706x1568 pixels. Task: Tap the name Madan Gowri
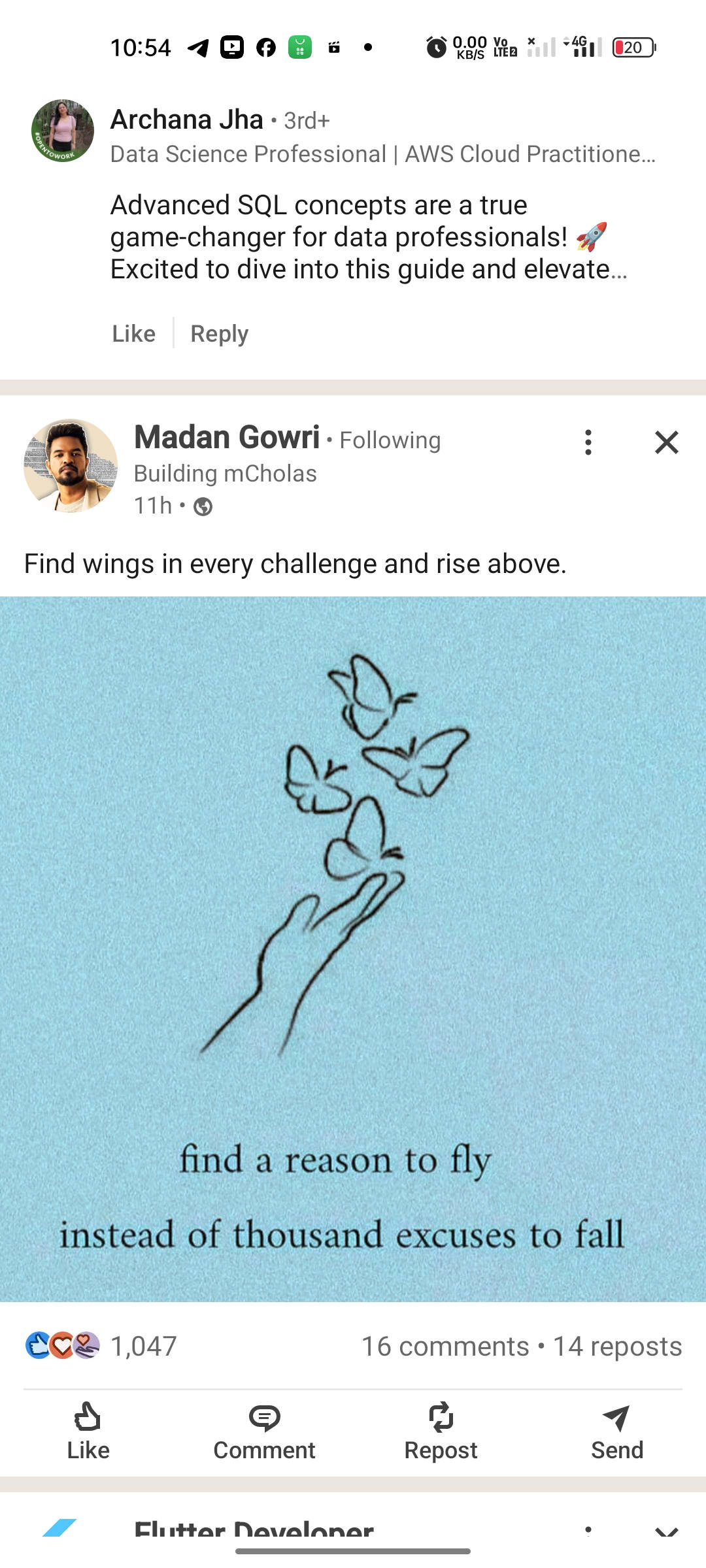click(227, 438)
